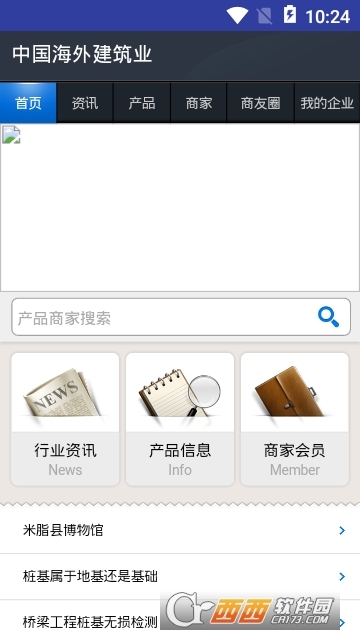Tap the magnifier search icon
Image resolution: width=360 pixels, height=640 pixels.
pos(329,317)
